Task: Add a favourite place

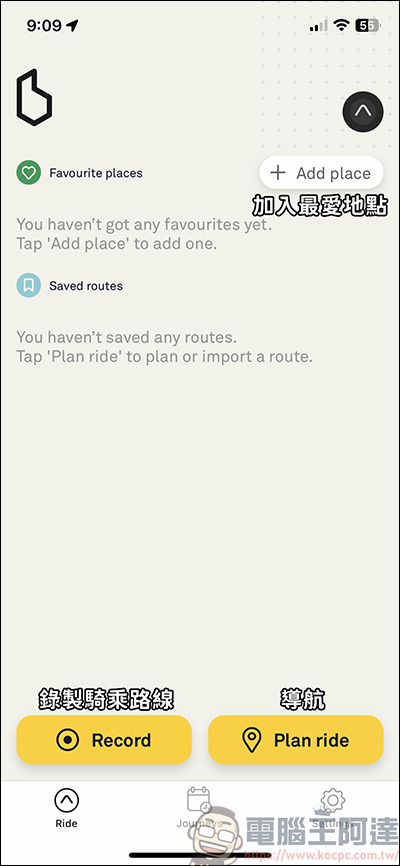Action: coord(321,173)
